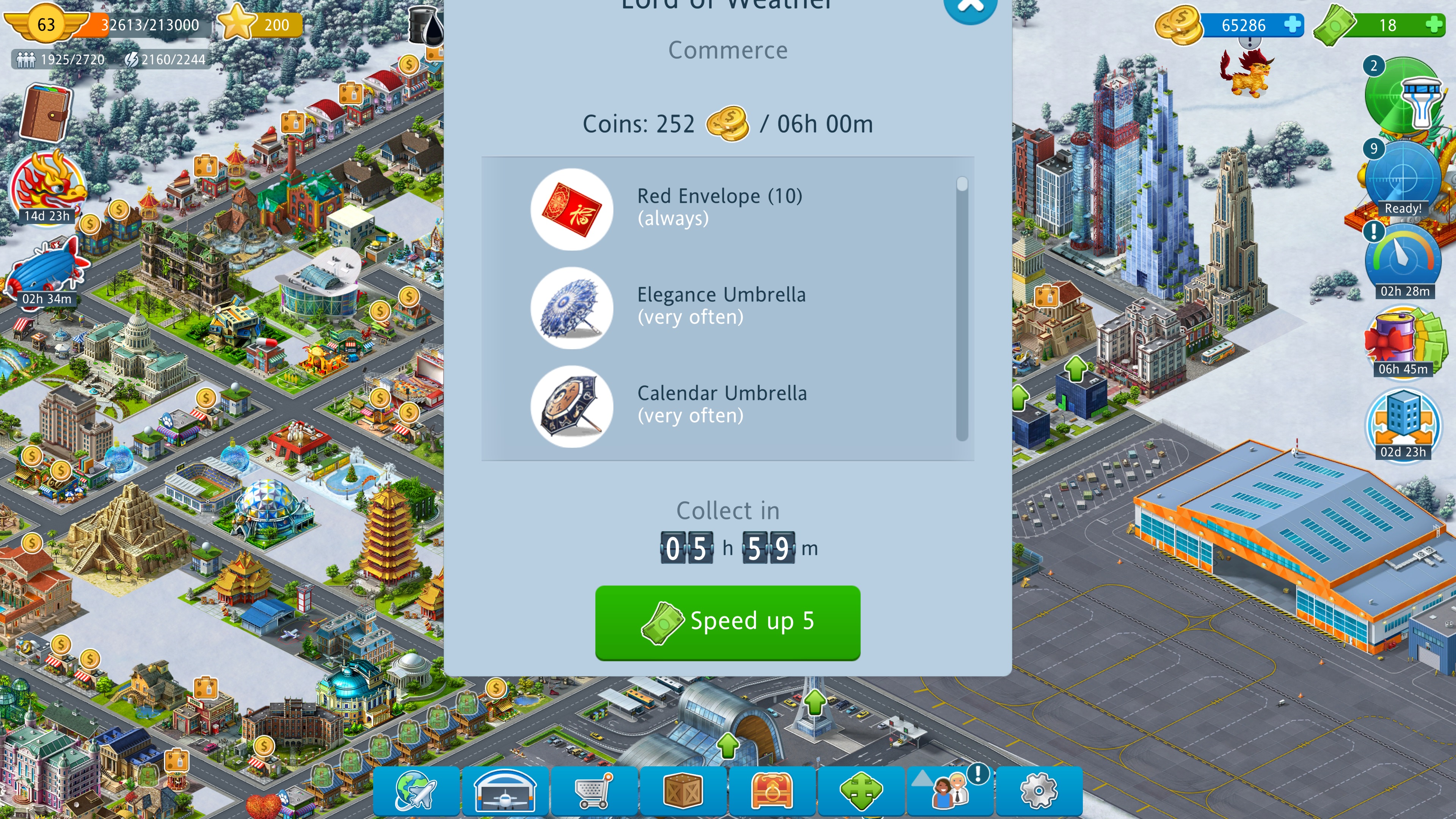The width and height of the screenshot is (1456, 819).
Task: Open the settings gear
Action: 1038,790
